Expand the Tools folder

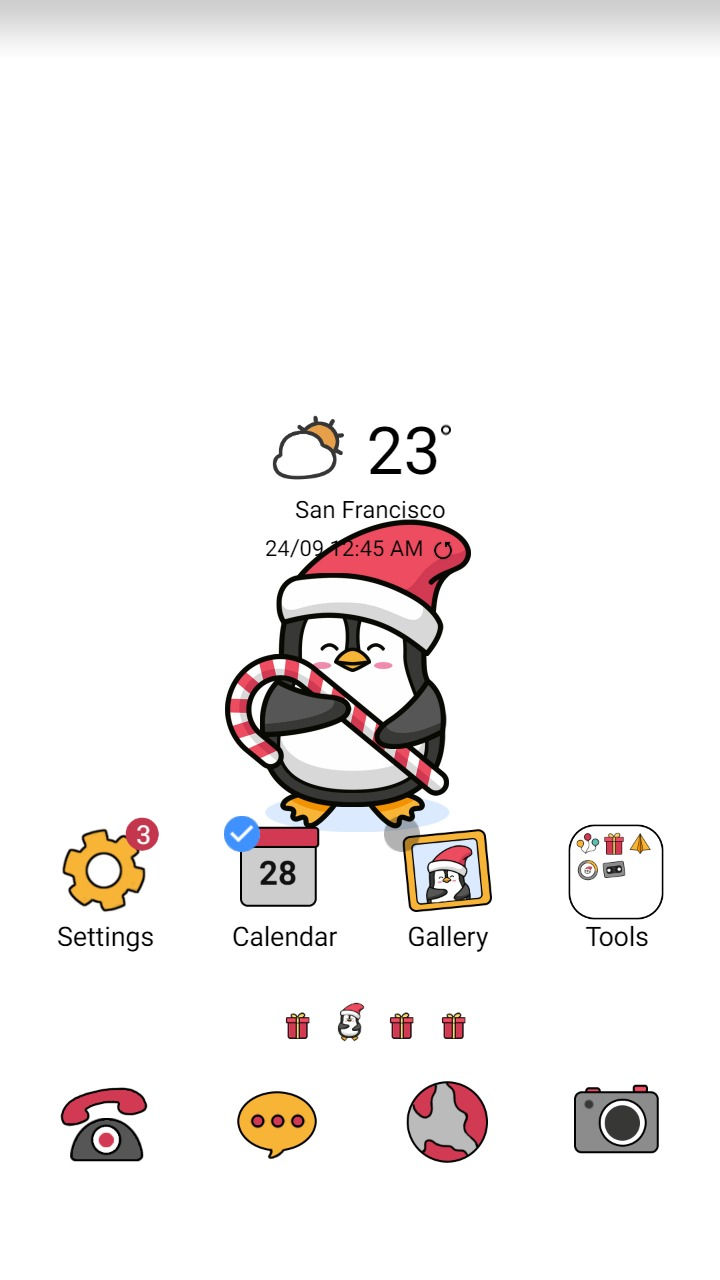[x=616, y=871]
